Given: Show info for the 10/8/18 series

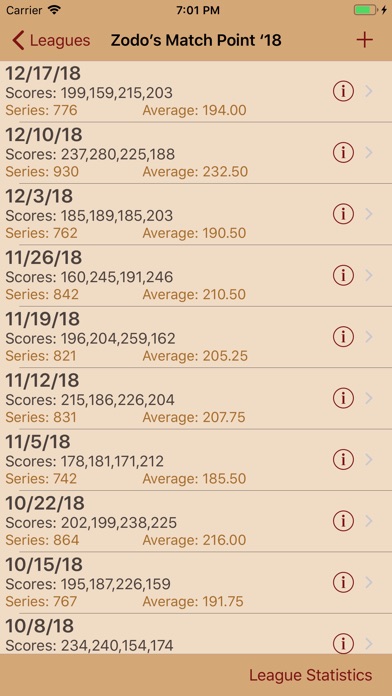Looking at the screenshot, I should pyautogui.click(x=343, y=644).
